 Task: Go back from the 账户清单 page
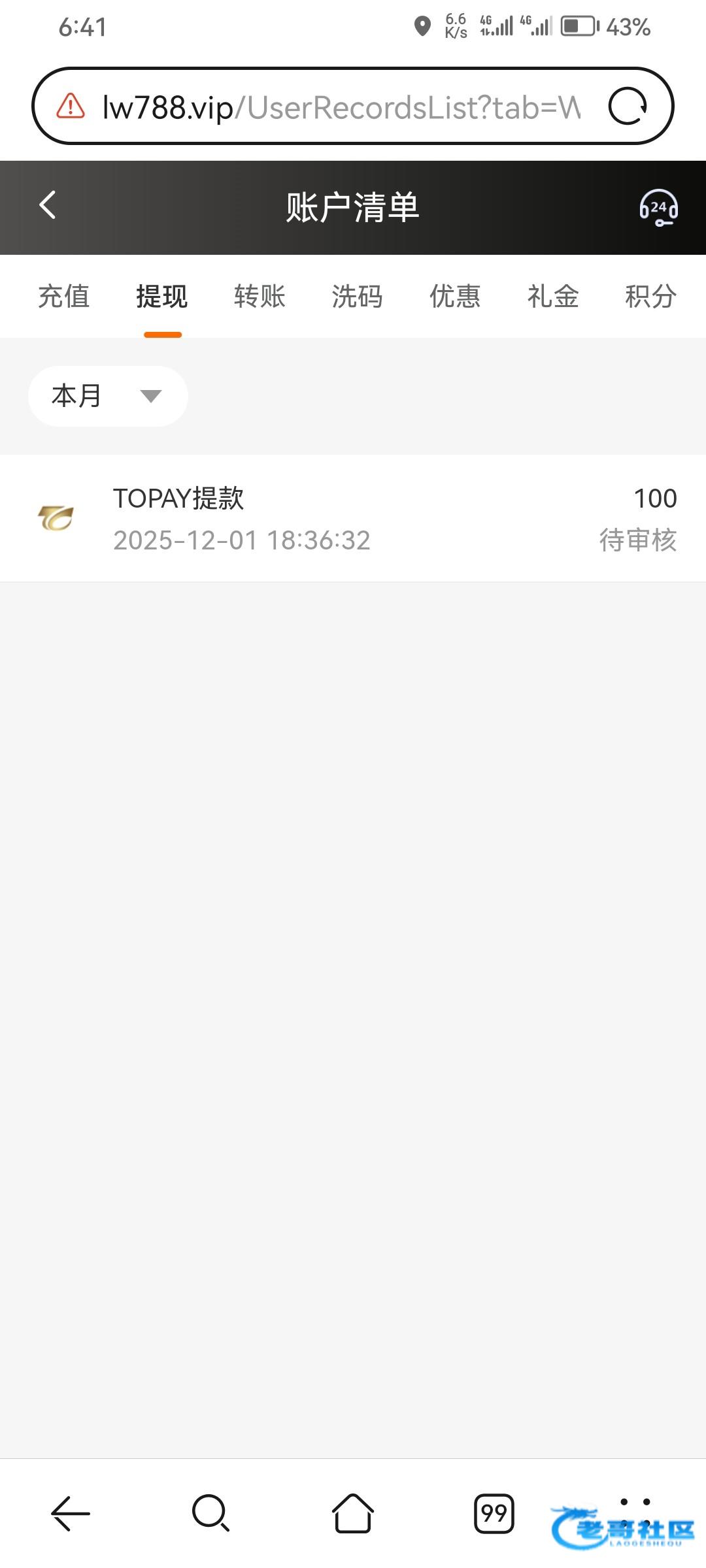[48, 206]
